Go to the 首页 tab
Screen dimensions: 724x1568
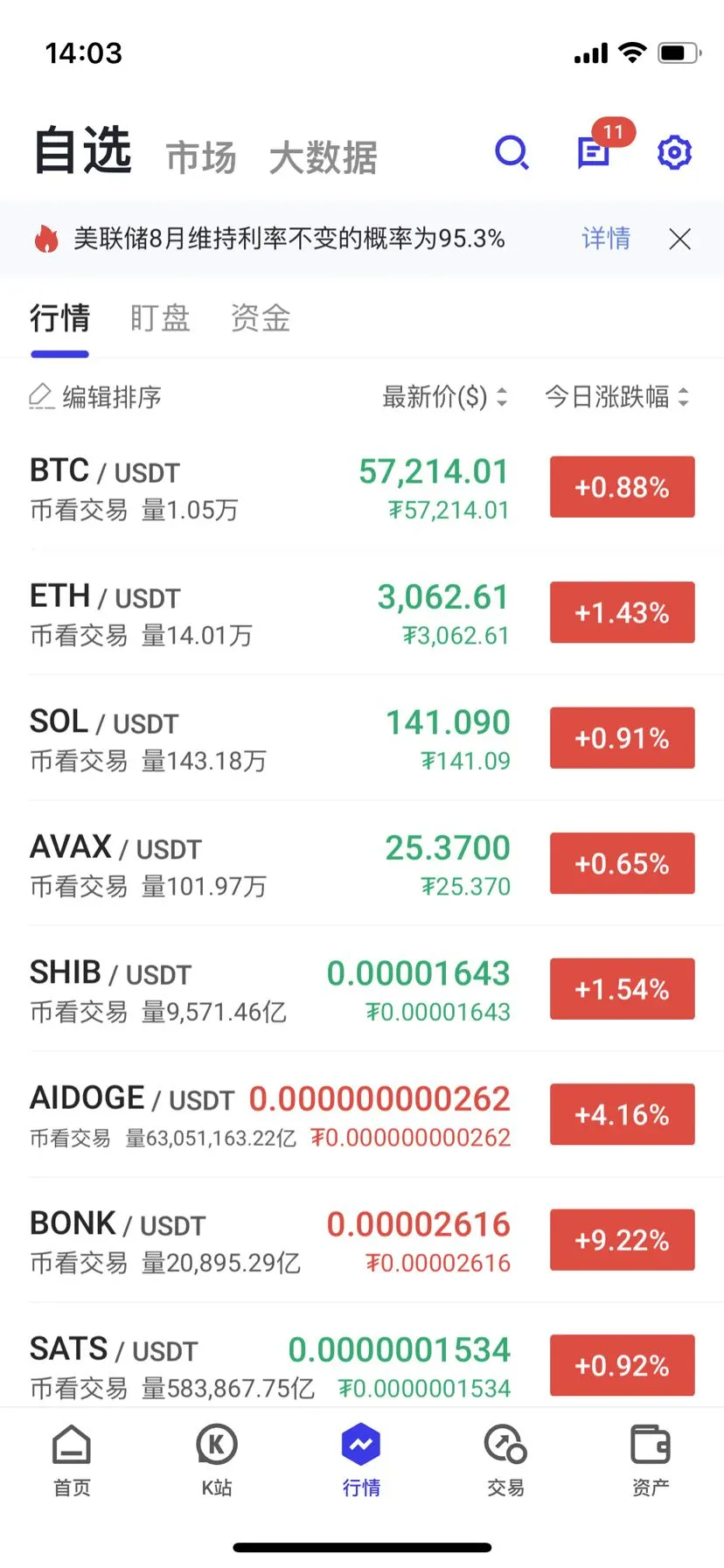pyautogui.click(x=72, y=1457)
